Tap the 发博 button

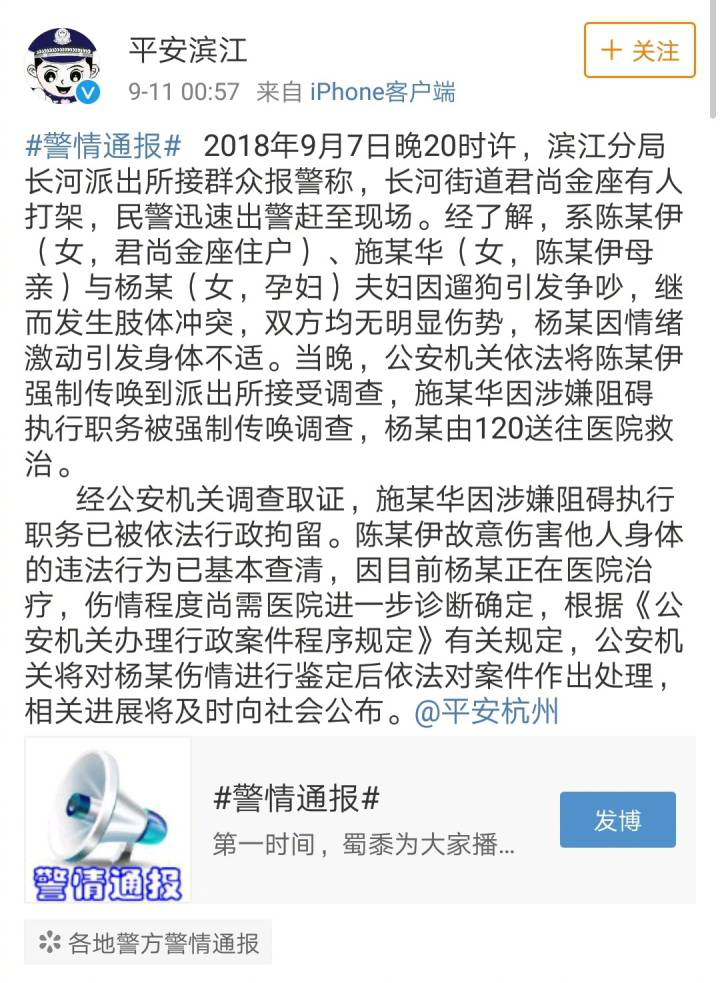point(617,820)
